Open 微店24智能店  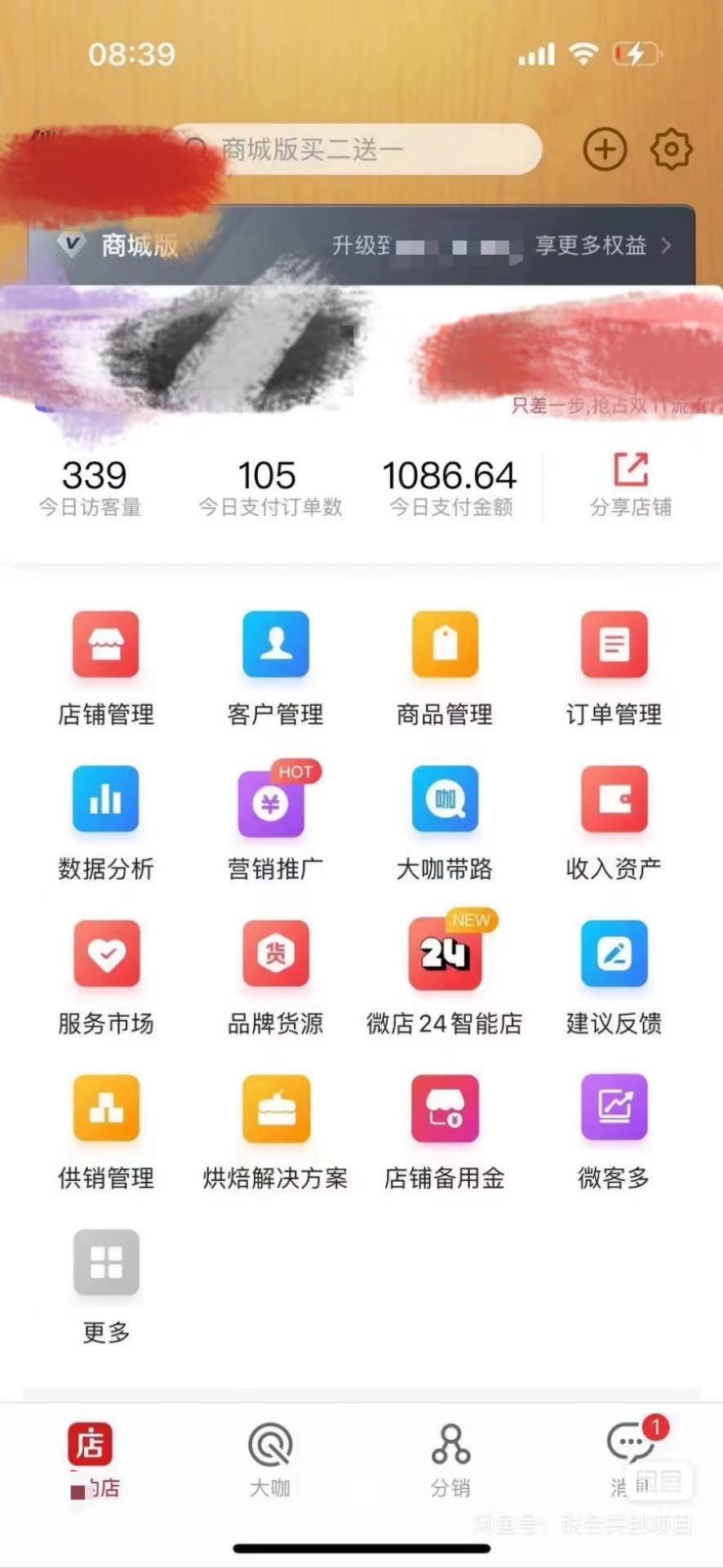(445, 975)
